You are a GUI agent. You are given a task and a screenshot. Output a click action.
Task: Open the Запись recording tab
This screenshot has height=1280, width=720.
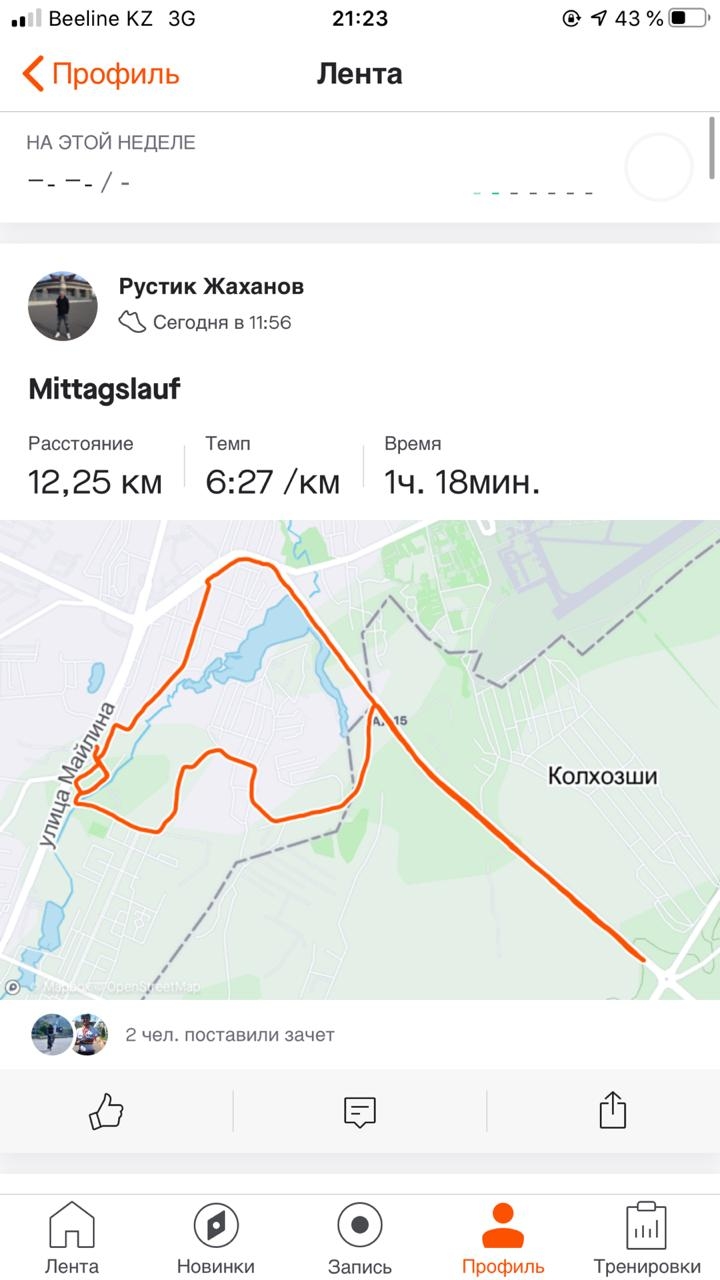[x=360, y=1238]
